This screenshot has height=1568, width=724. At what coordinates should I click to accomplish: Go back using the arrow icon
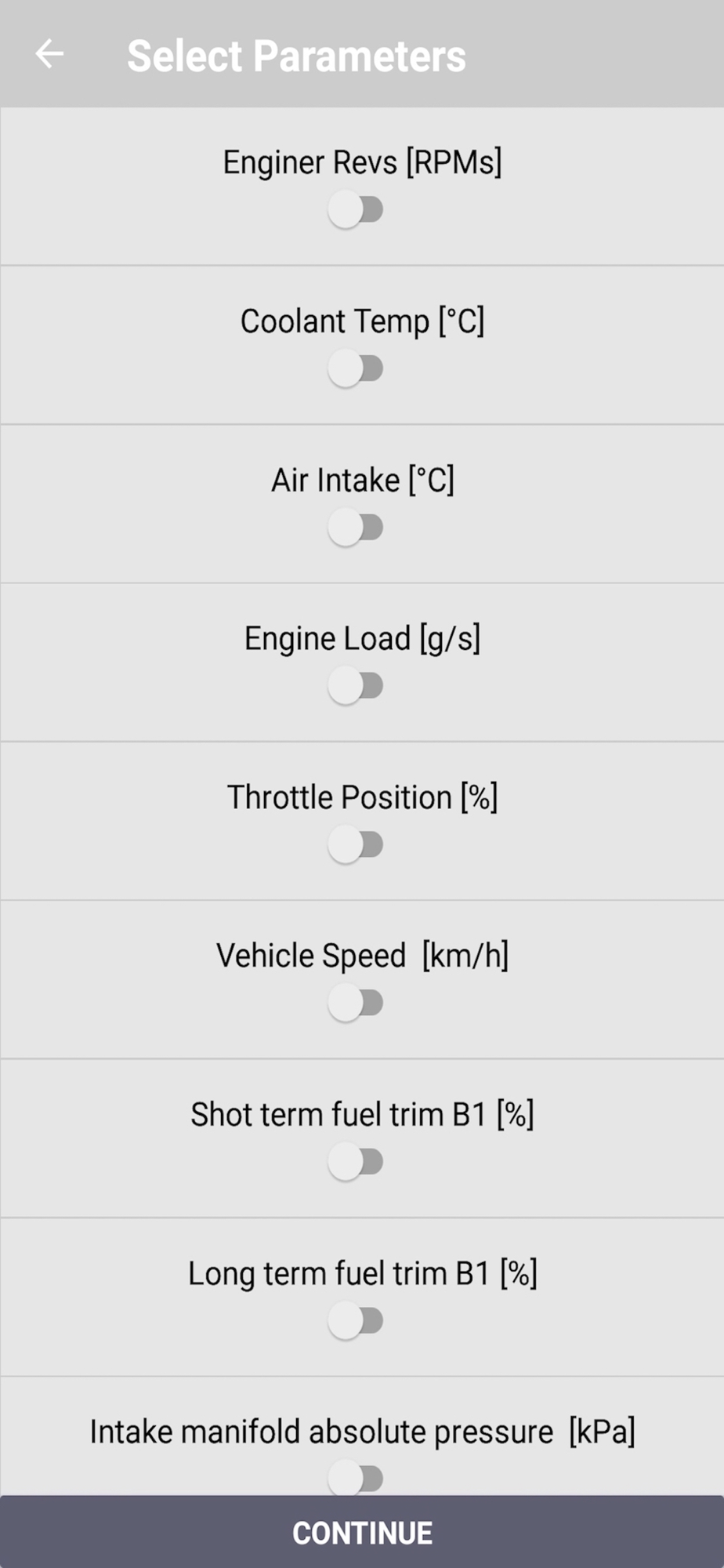(49, 54)
